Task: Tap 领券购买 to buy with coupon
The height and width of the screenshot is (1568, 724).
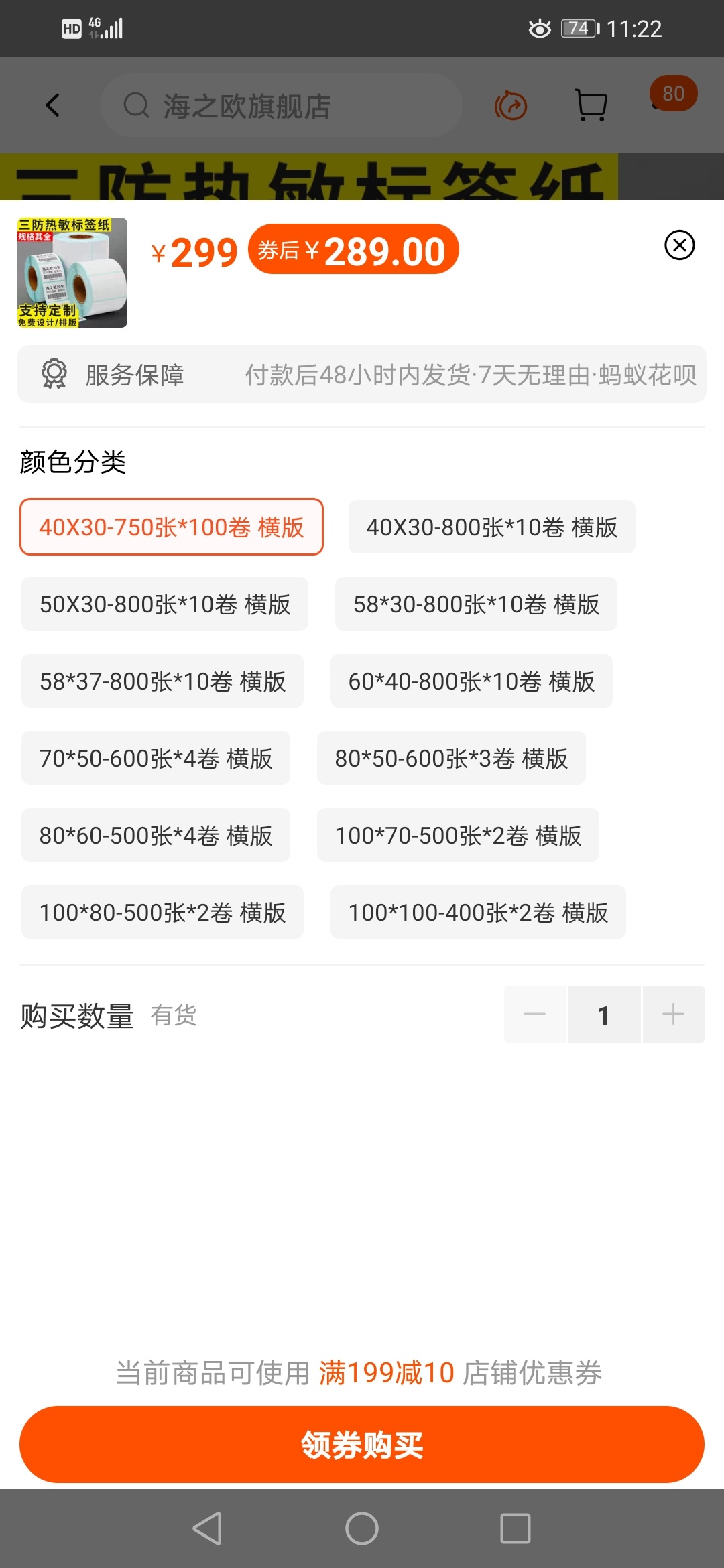Action: (362, 1445)
